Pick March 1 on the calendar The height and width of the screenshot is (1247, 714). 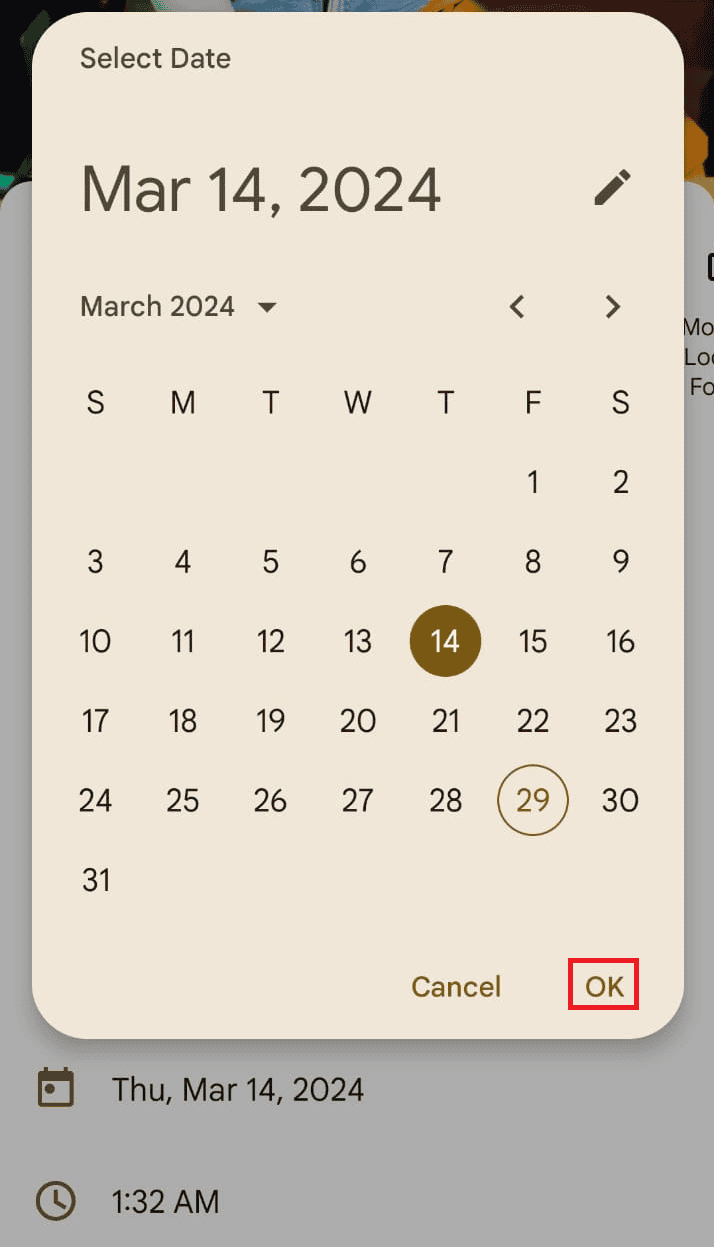point(533,482)
